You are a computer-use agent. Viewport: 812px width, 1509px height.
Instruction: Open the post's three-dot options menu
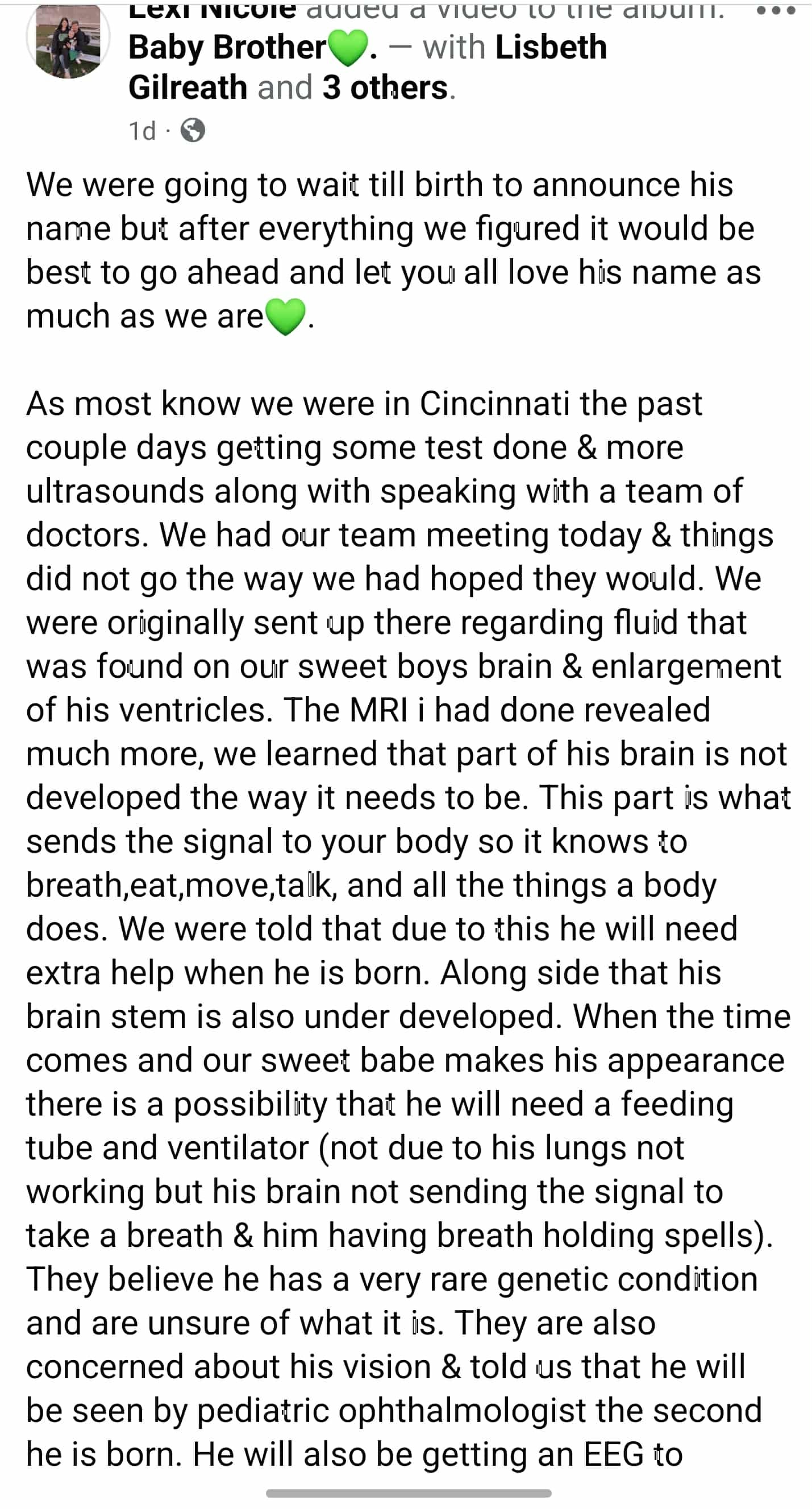pos(775,12)
